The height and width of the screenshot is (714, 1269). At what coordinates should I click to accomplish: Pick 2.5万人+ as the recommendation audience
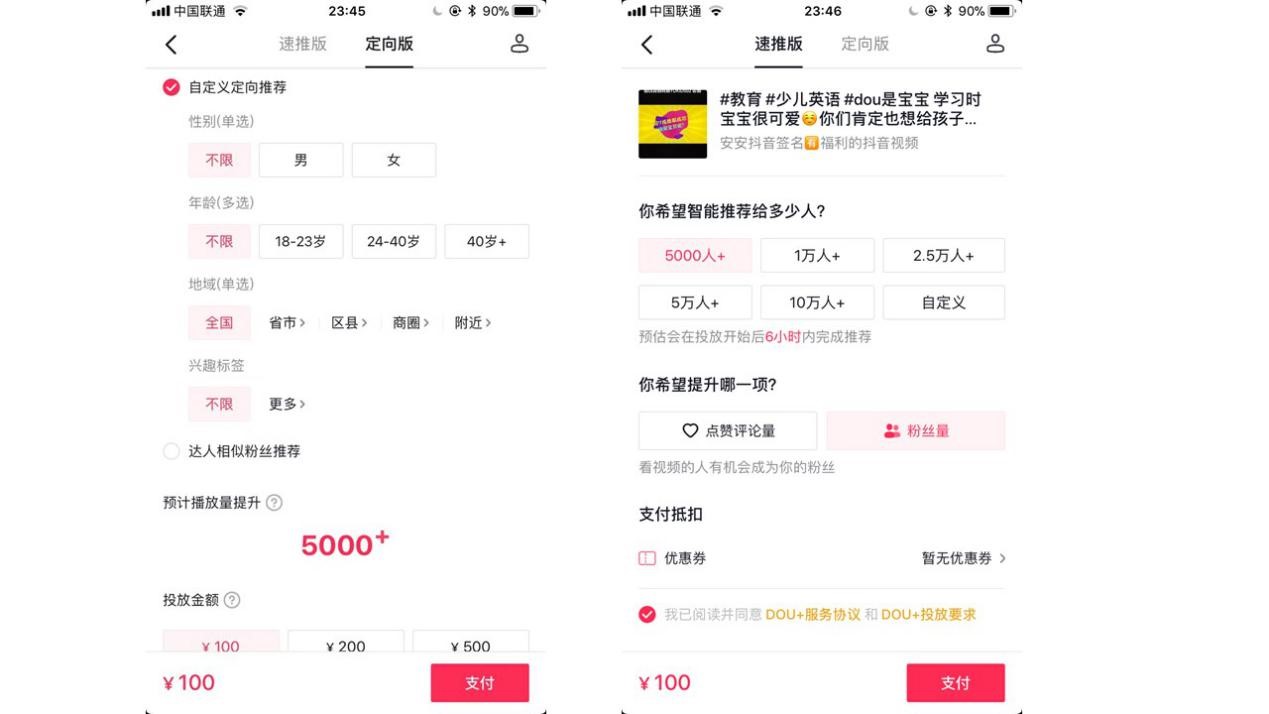pyautogui.click(x=943, y=255)
